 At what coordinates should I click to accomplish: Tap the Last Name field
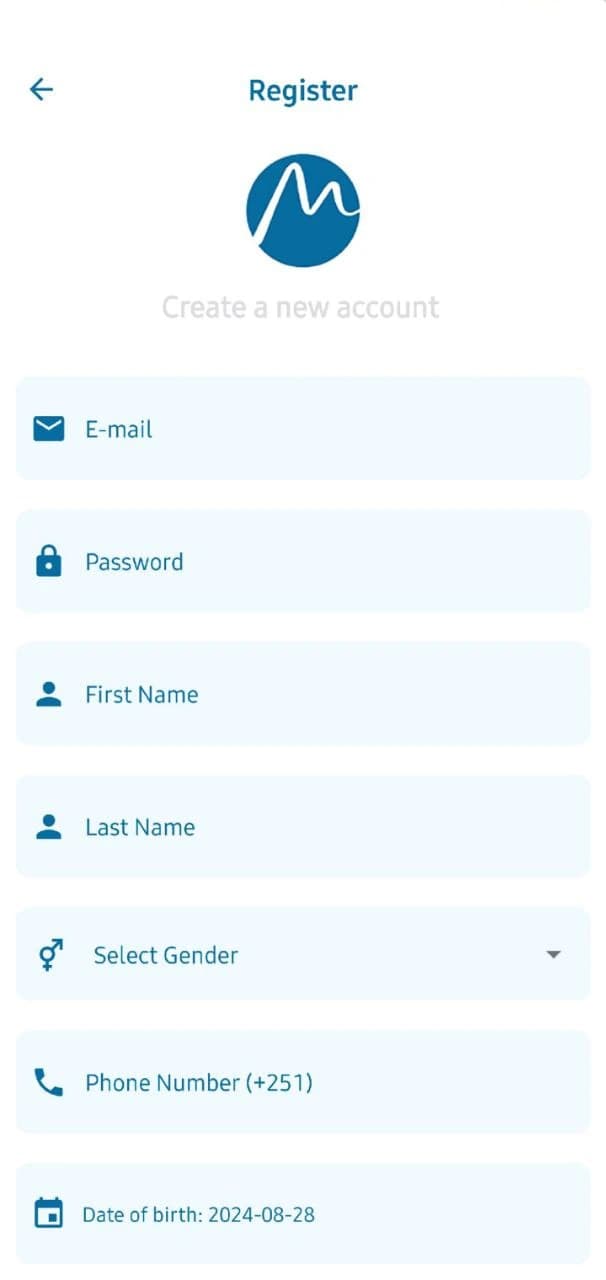click(x=303, y=827)
